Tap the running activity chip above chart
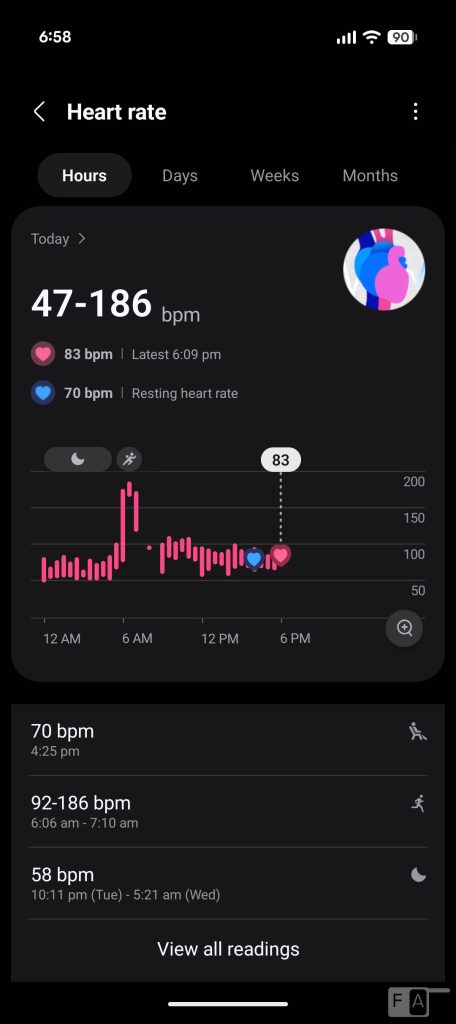The height and width of the screenshot is (1024, 456). coord(129,459)
